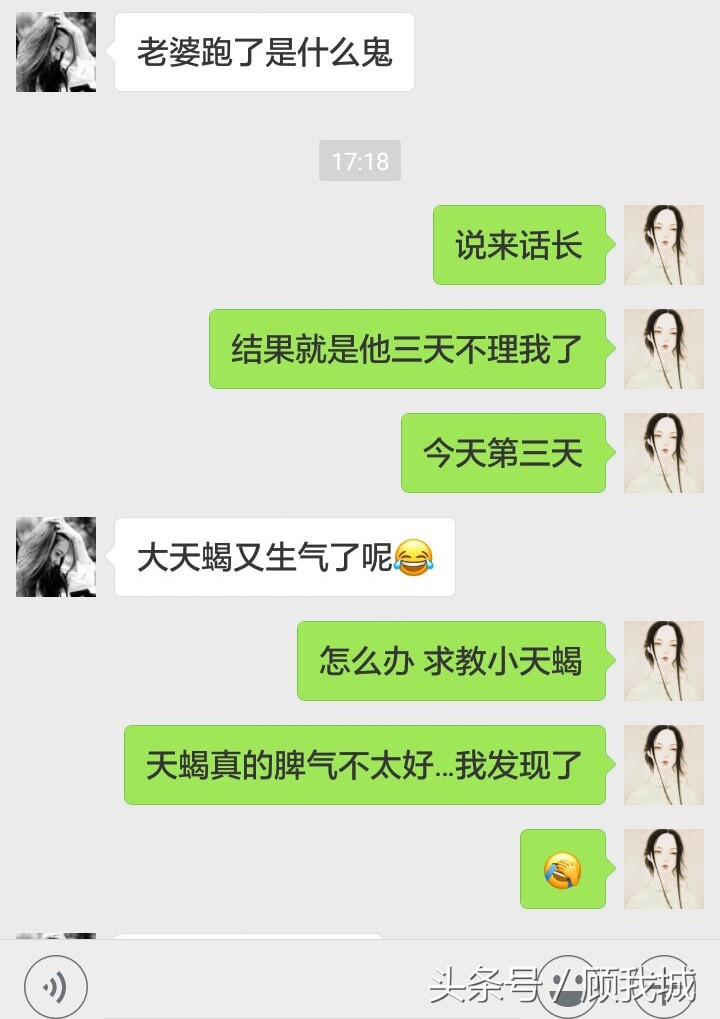Tap your avatar next to 说来话长
The width and height of the screenshot is (720, 1019).
[x=663, y=243]
